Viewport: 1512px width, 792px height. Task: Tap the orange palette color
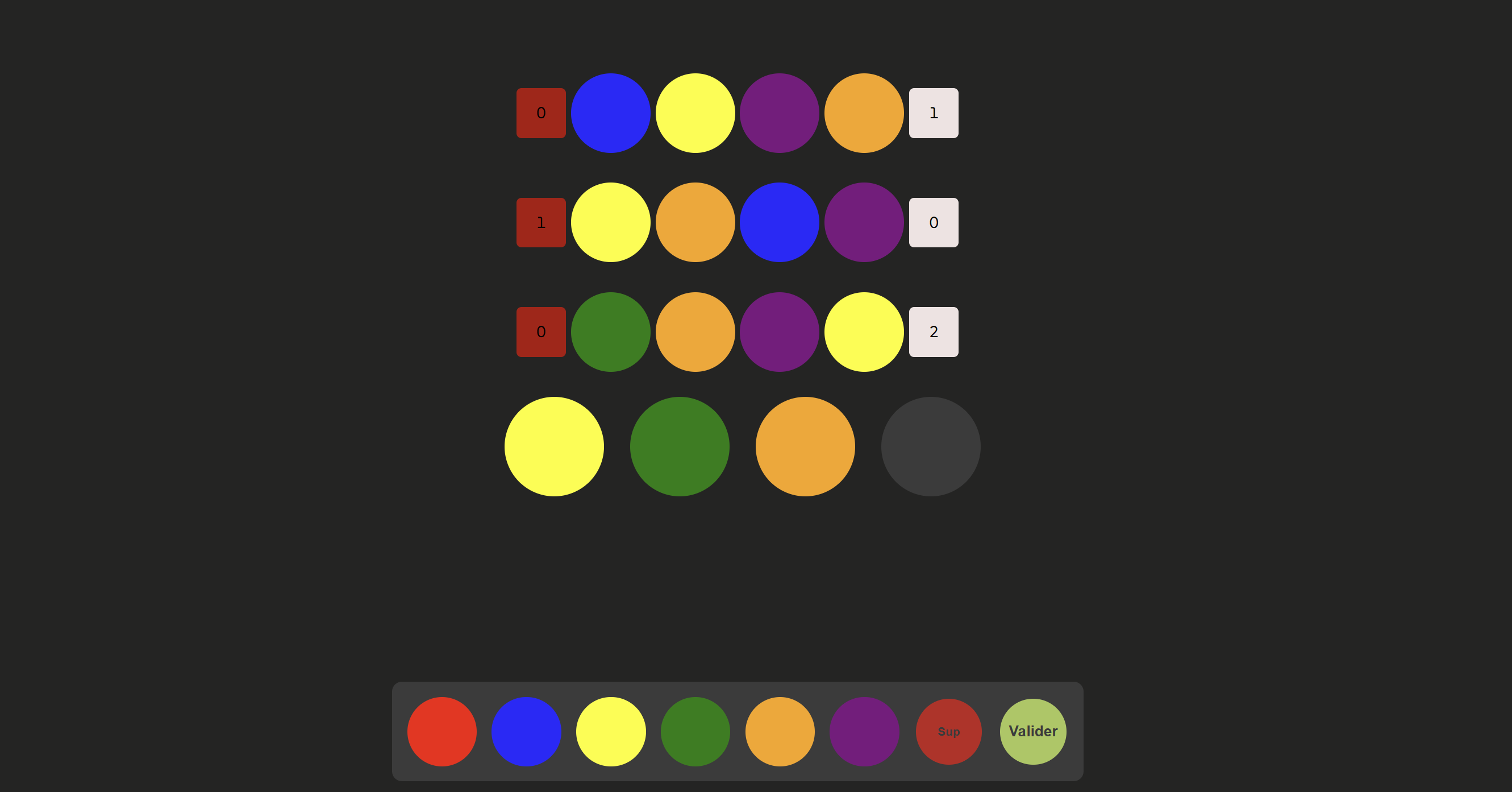780,732
